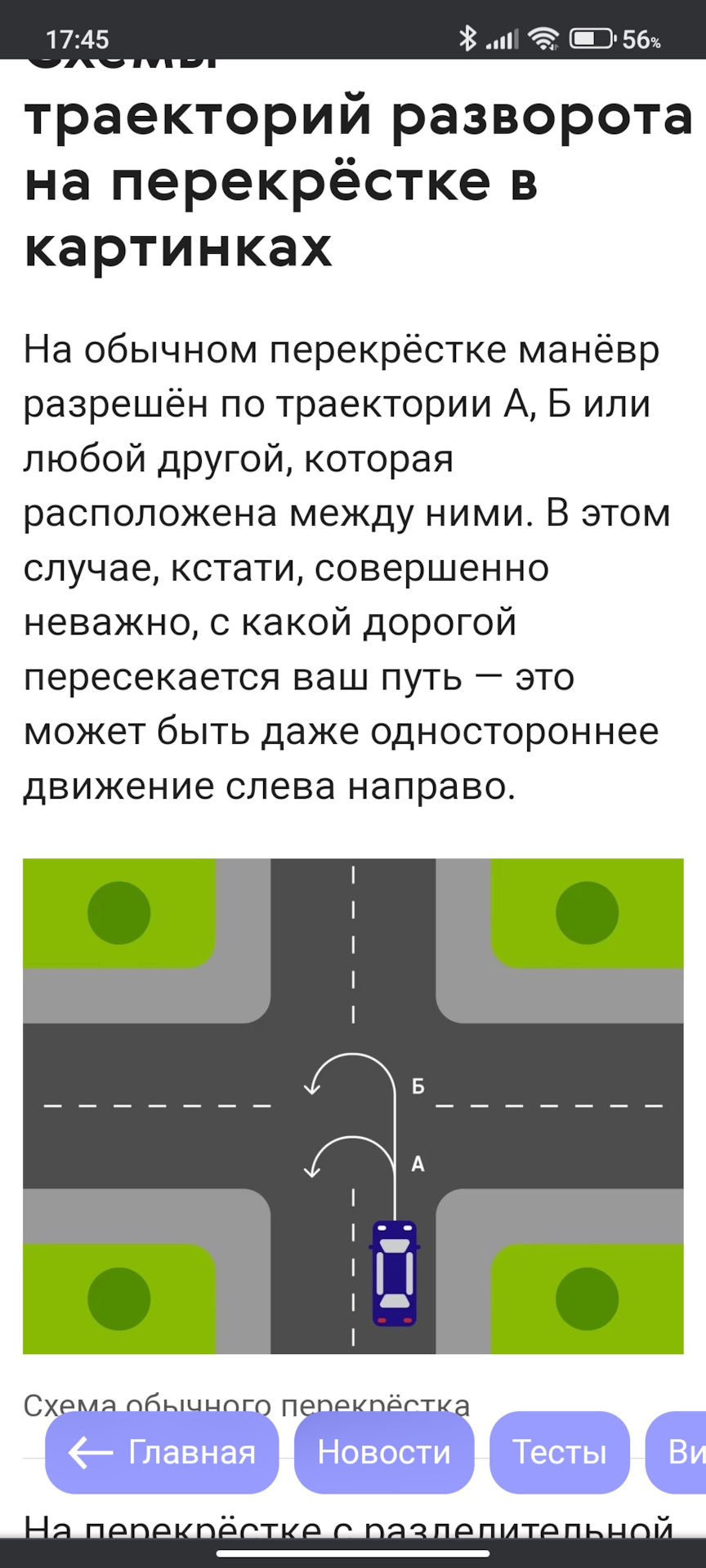Enlarge the intersection diagram image
The width and height of the screenshot is (706, 1568).
tap(353, 1105)
